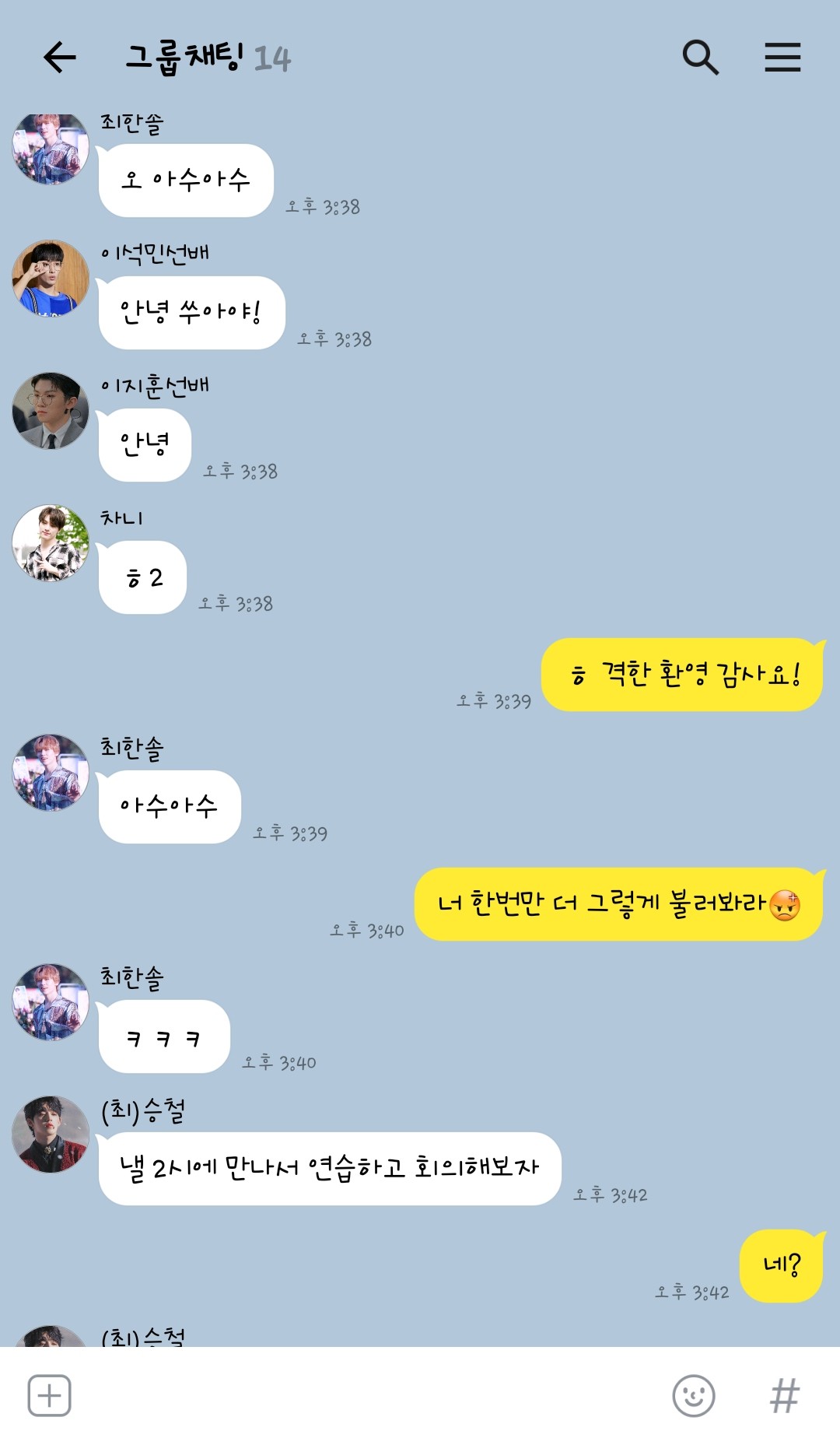Open the emoticon picker
Screen dimensions: 840x1445
[x=693, y=1395]
